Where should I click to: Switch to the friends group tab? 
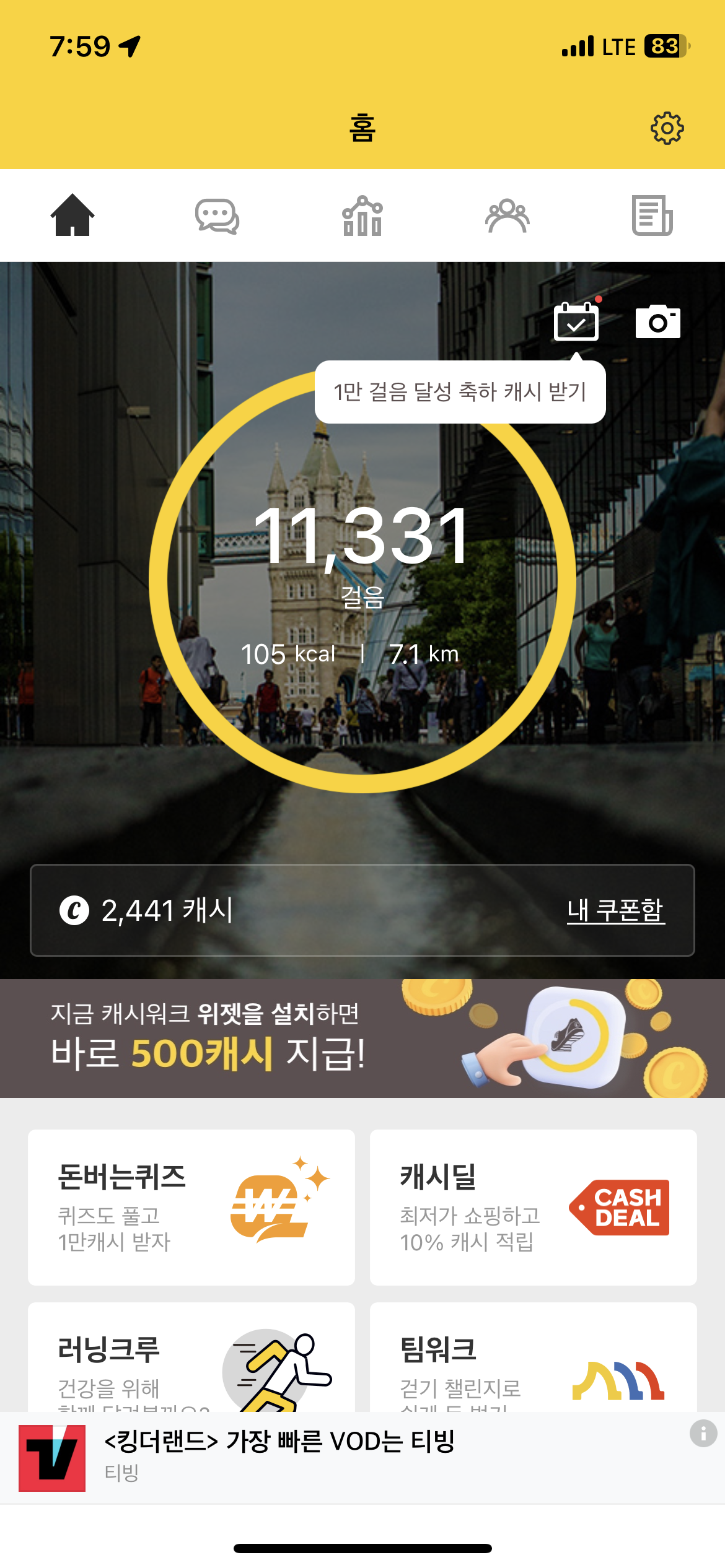pos(507,216)
